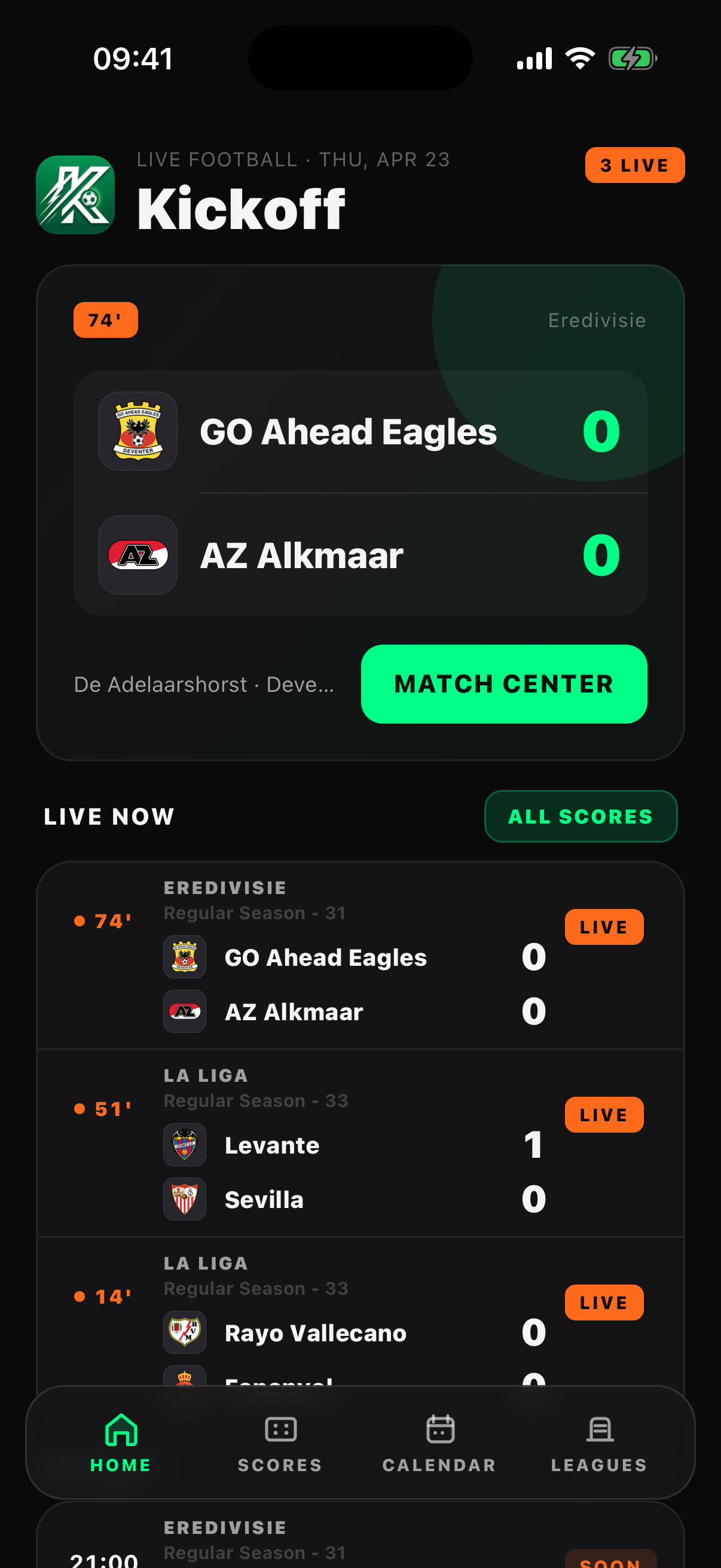
Task: Select the GO Ahead Eagles club crest
Action: click(x=138, y=432)
